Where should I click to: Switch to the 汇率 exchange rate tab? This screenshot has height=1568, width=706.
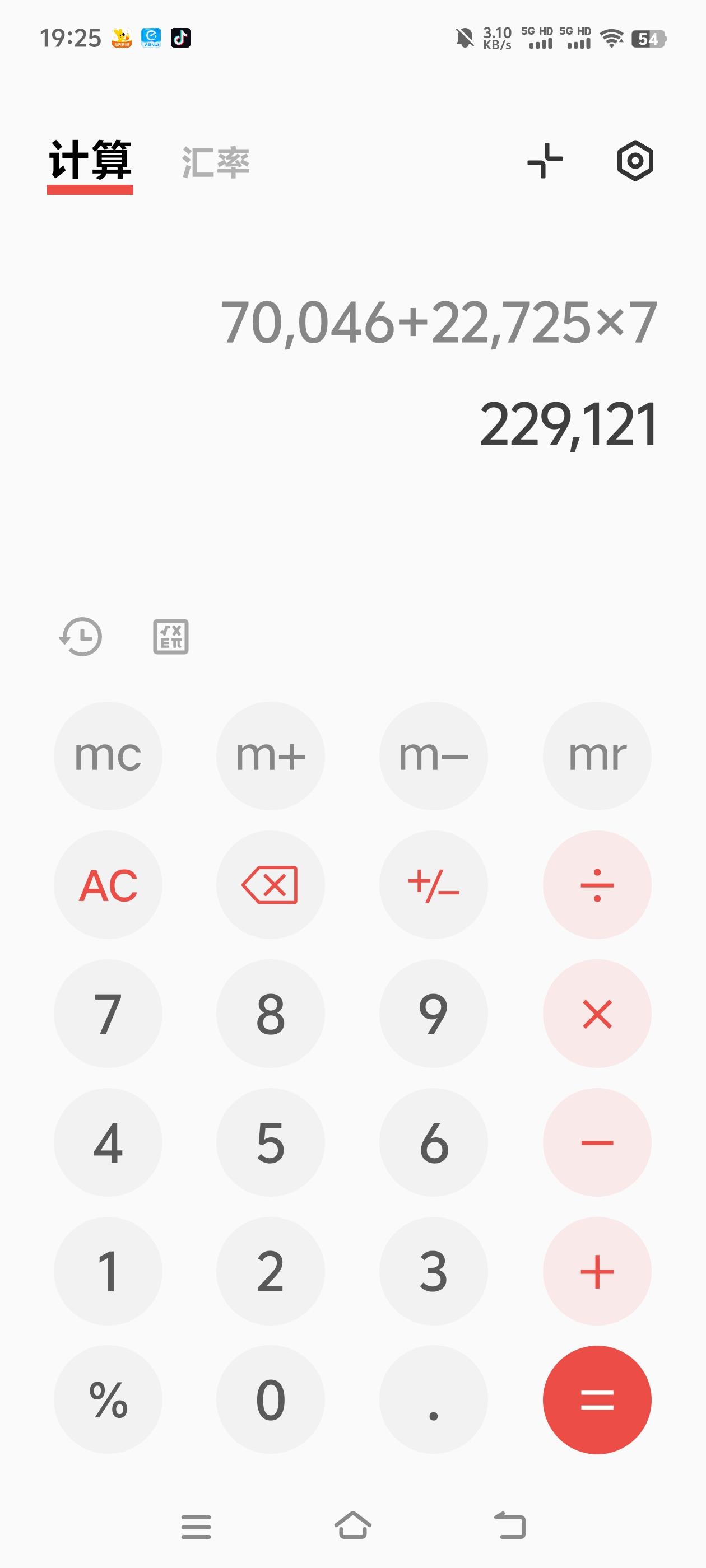216,162
